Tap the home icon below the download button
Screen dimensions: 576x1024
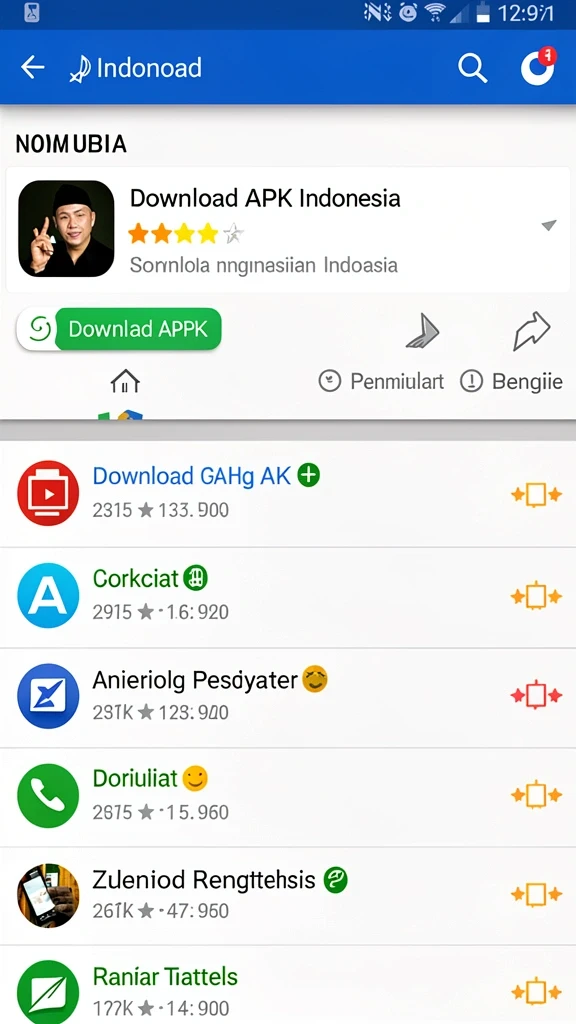tap(125, 380)
